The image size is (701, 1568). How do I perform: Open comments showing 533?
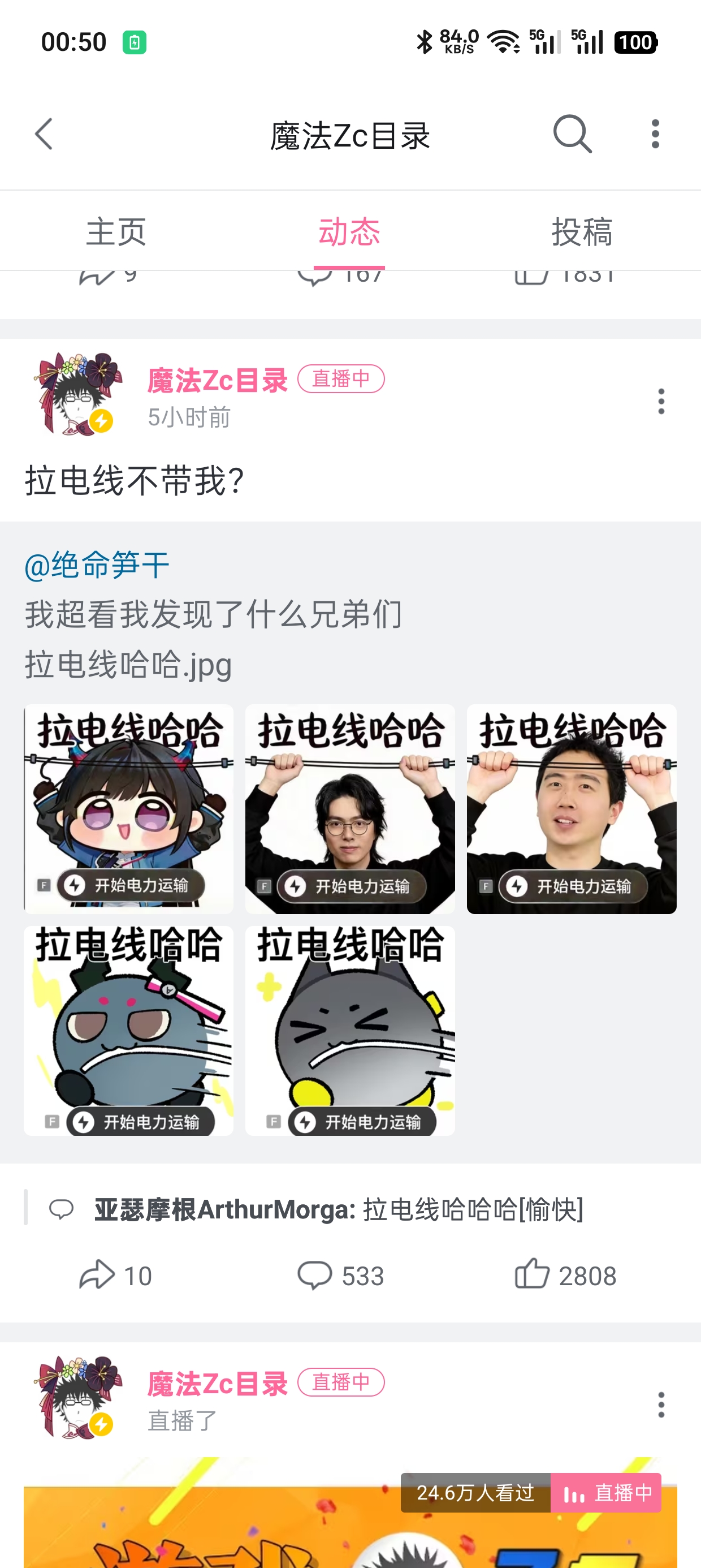(x=341, y=1275)
